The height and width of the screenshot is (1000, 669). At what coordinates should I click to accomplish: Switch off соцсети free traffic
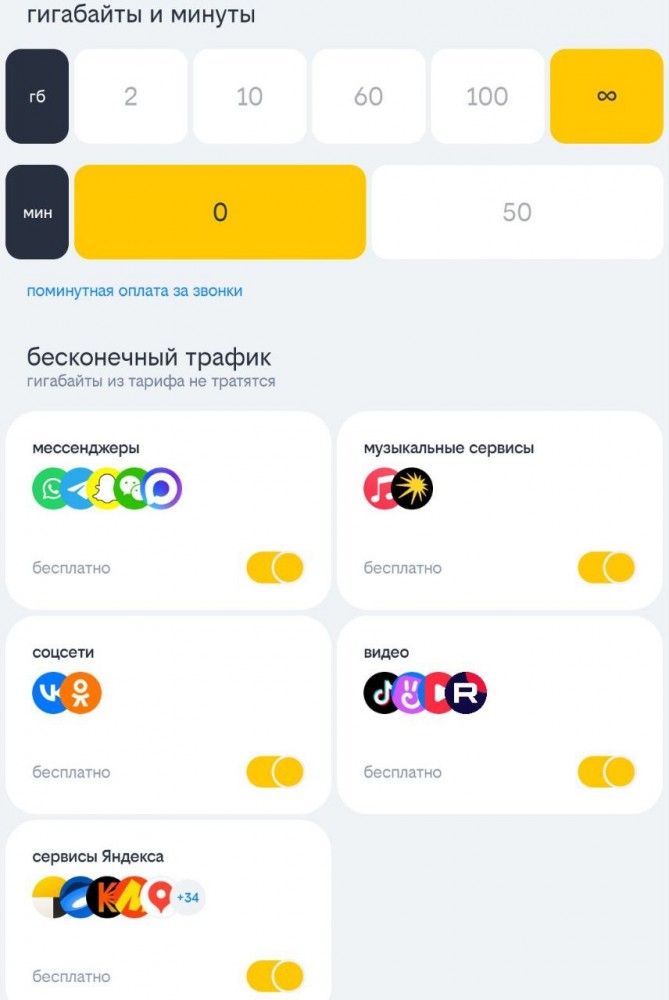[x=275, y=772]
